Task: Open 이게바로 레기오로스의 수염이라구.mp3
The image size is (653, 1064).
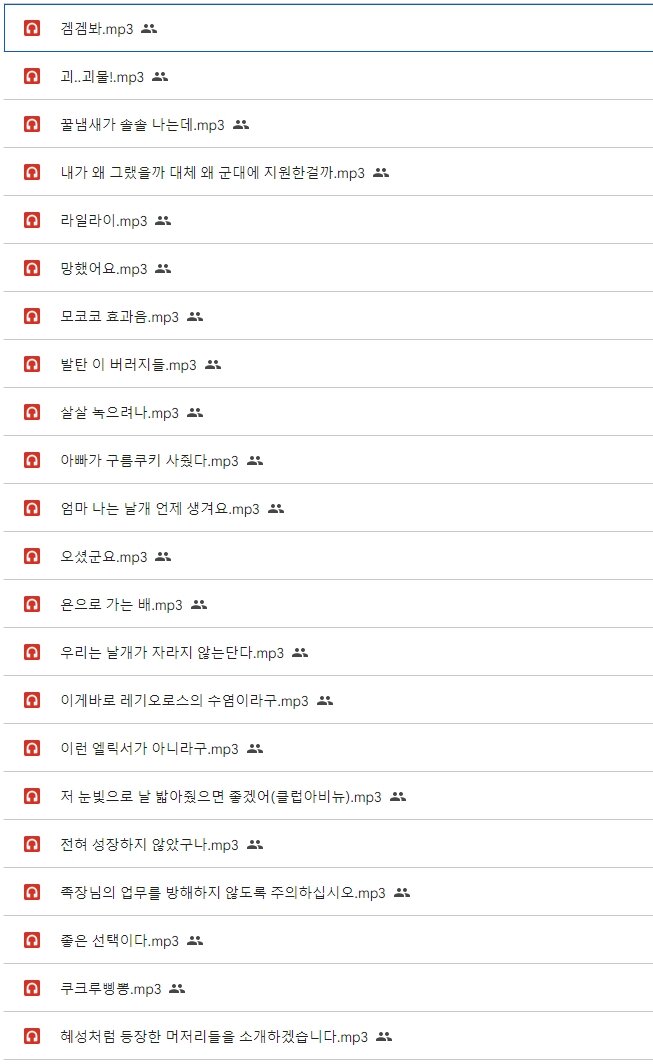Action: click(x=329, y=700)
